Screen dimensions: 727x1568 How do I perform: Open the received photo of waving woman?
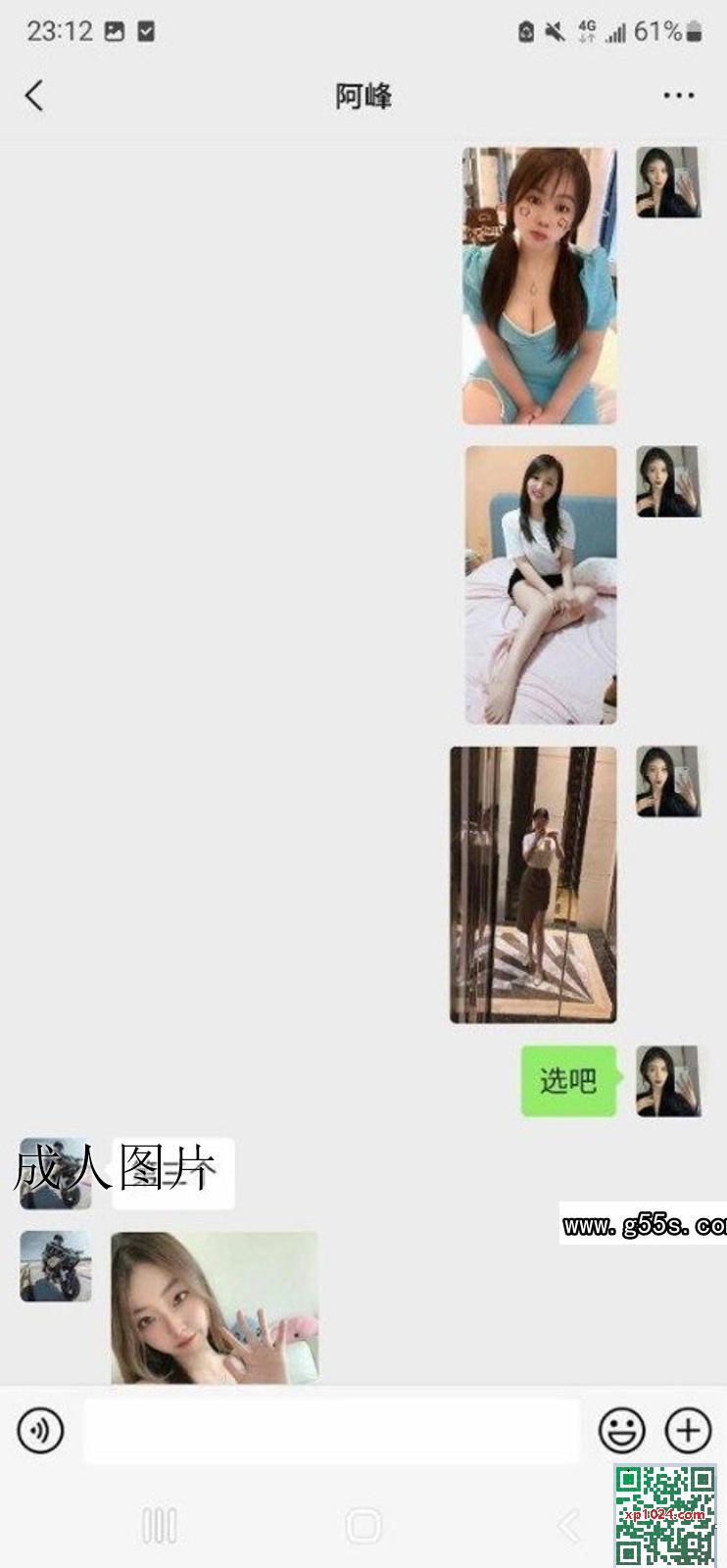click(x=215, y=1307)
